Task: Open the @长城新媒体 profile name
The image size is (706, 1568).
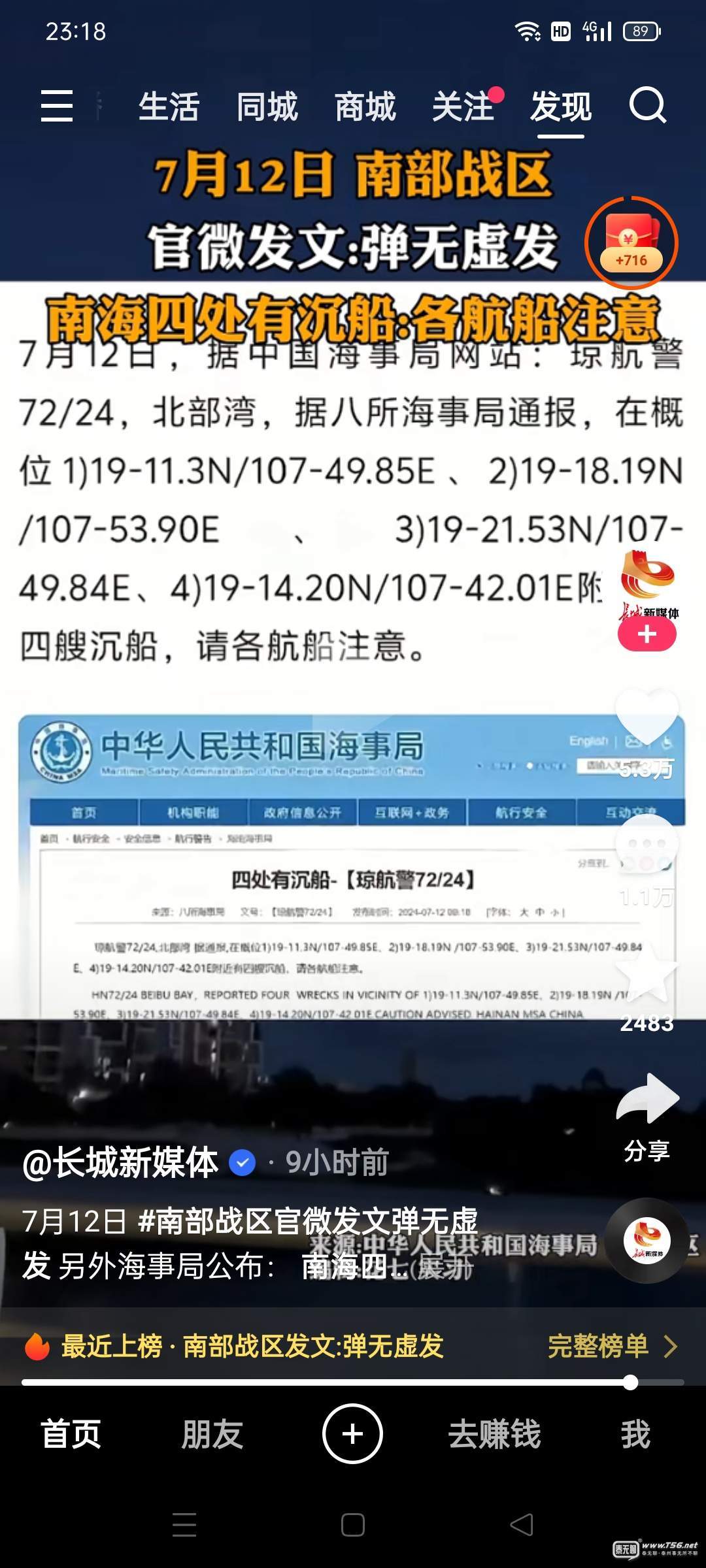Action: [121, 1163]
